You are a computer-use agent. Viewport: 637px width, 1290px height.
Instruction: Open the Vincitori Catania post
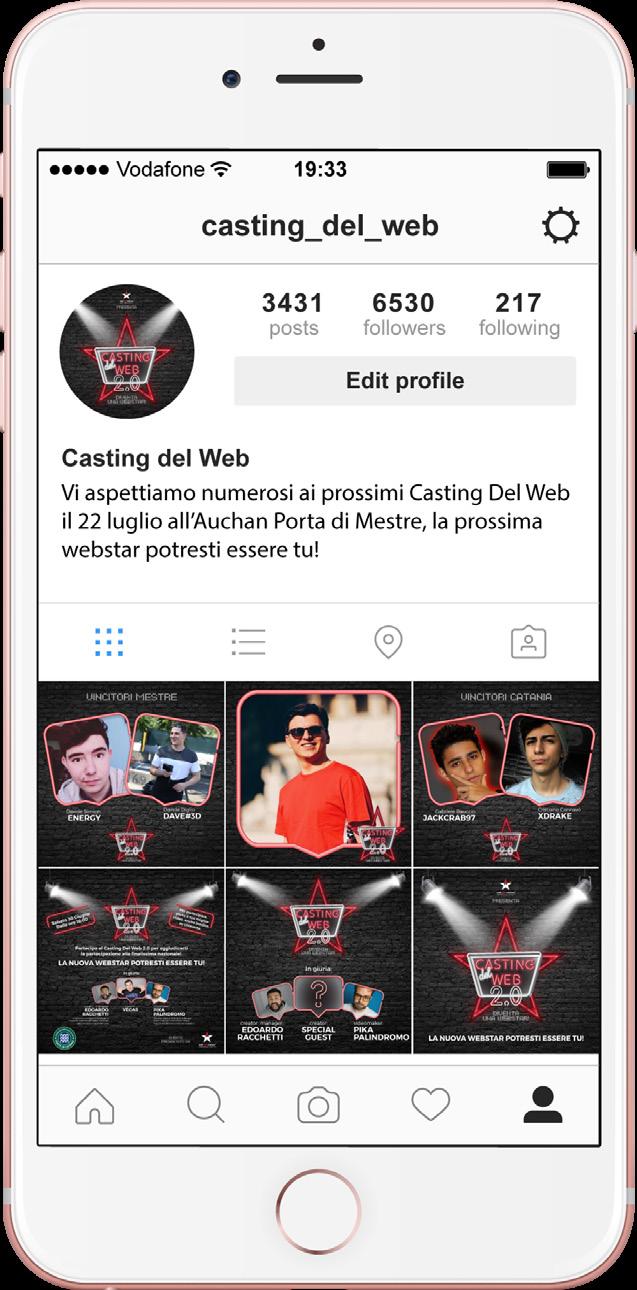coord(507,773)
